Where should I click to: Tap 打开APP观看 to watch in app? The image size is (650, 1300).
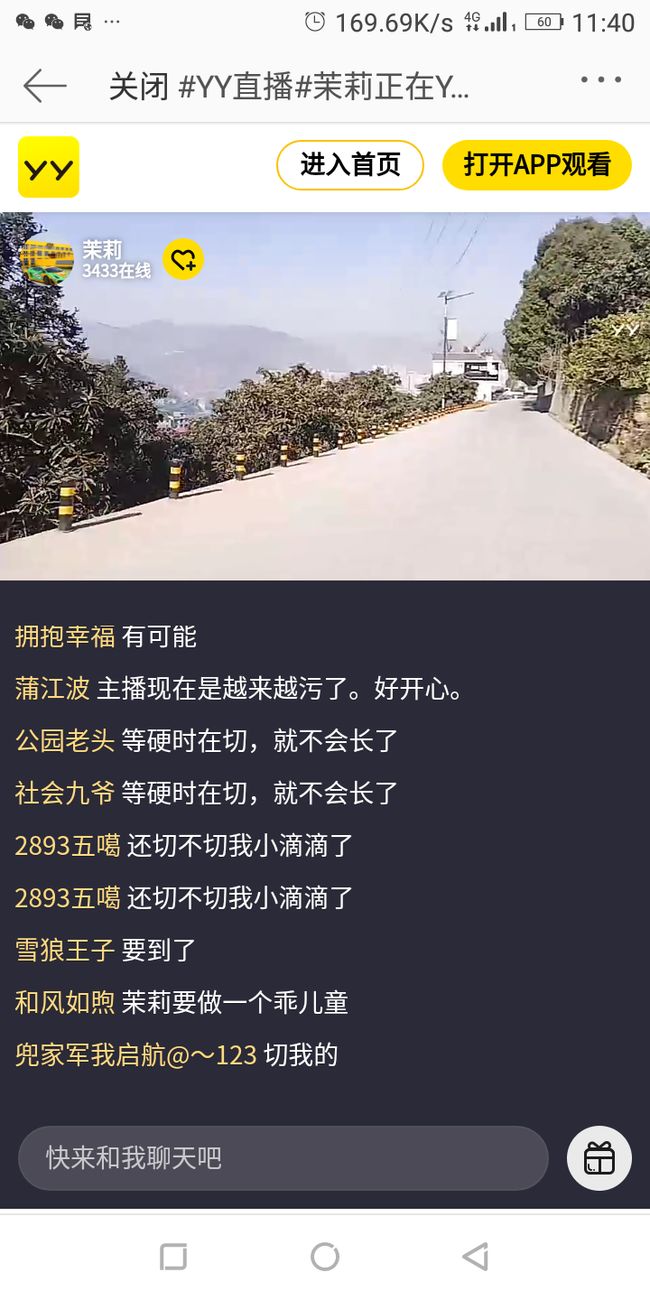coord(537,165)
